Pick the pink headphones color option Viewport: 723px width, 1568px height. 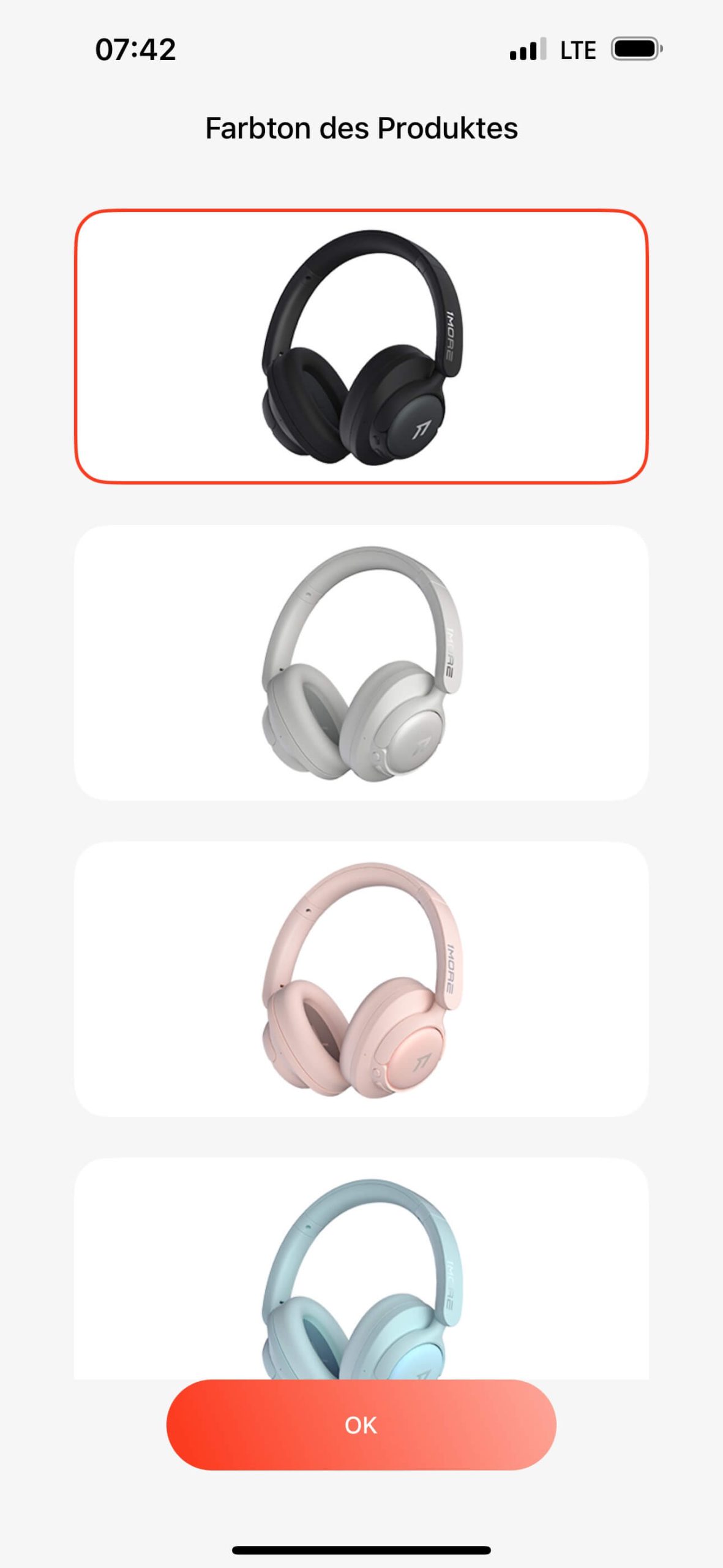point(361,979)
